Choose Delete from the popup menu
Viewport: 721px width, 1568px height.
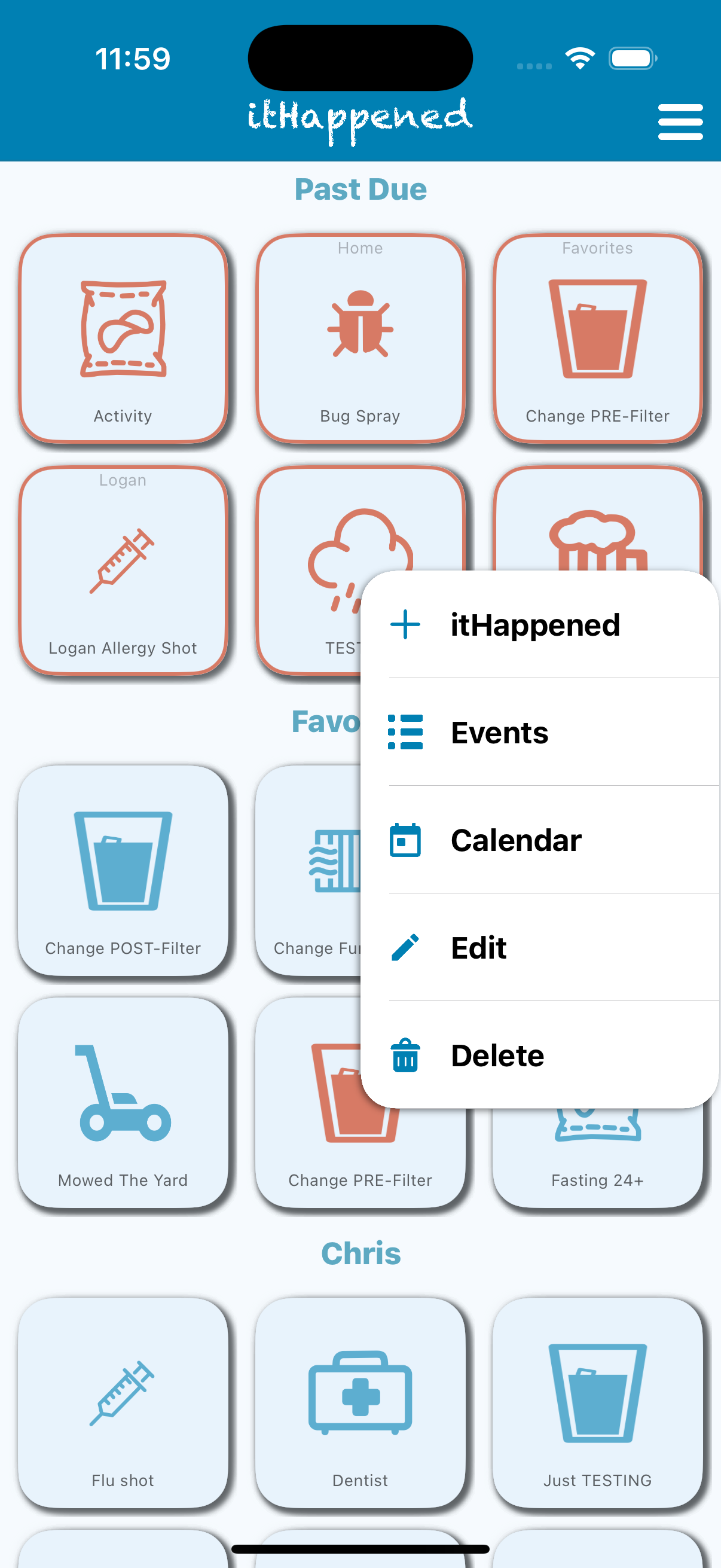(497, 1055)
